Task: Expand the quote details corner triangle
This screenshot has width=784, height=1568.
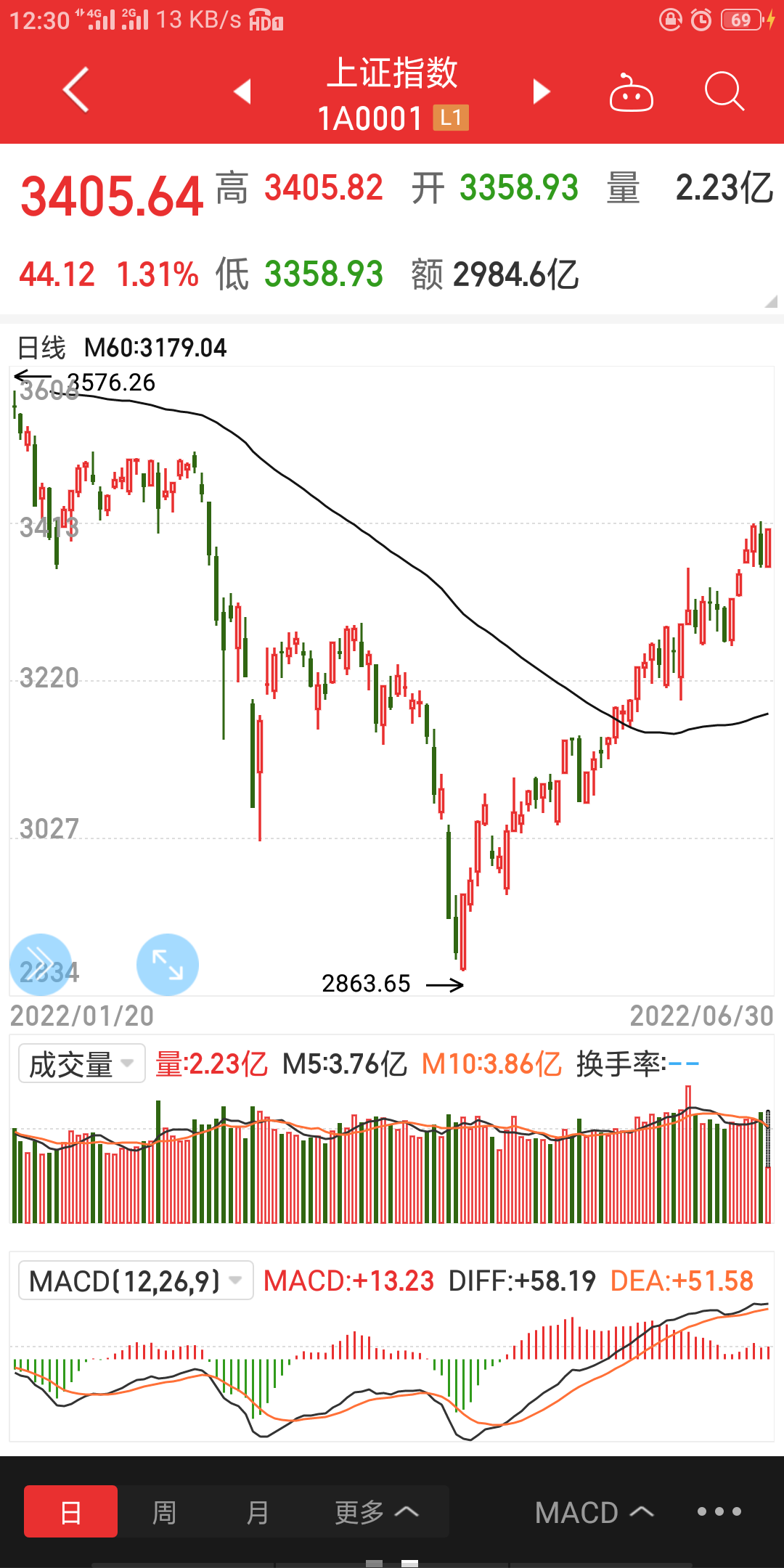Action: click(x=770, y=301)
